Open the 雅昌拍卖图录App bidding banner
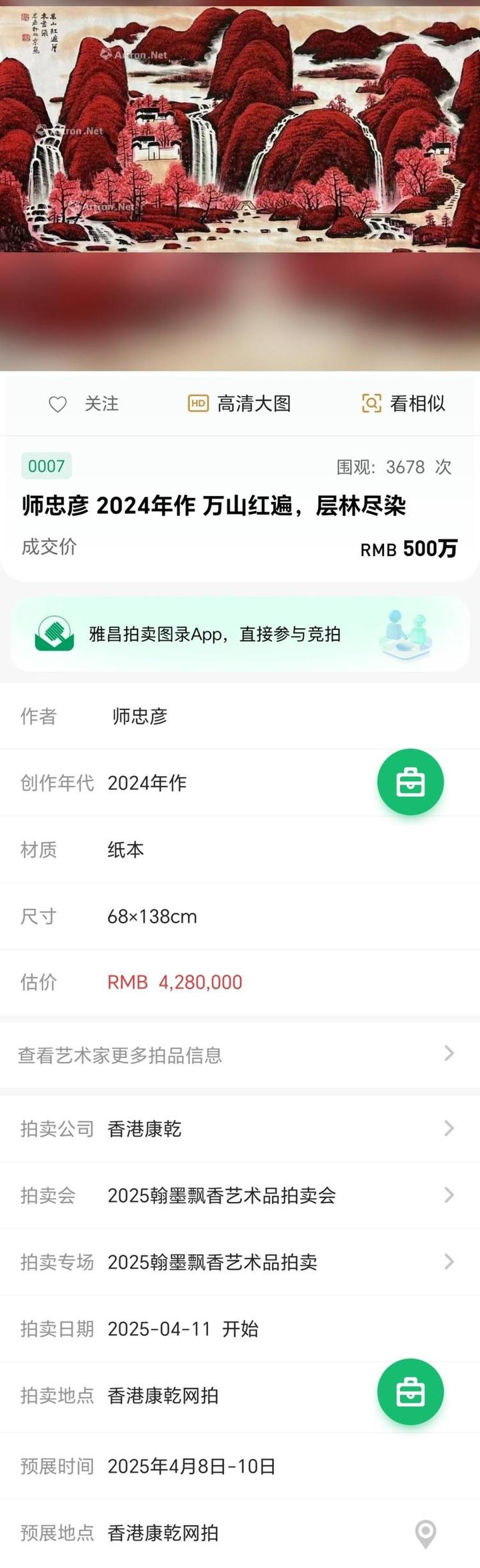 tap(240, 634)
